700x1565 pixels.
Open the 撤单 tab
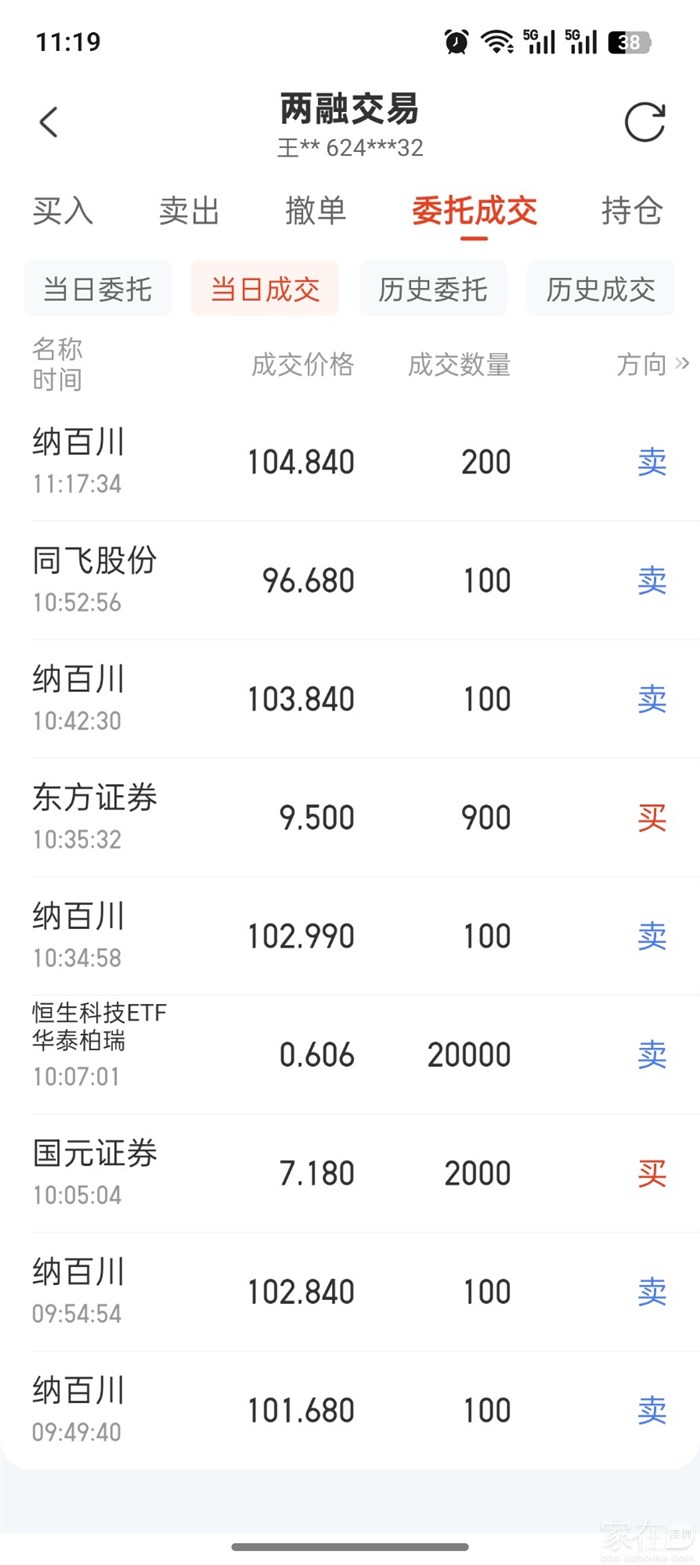[316, 211]
